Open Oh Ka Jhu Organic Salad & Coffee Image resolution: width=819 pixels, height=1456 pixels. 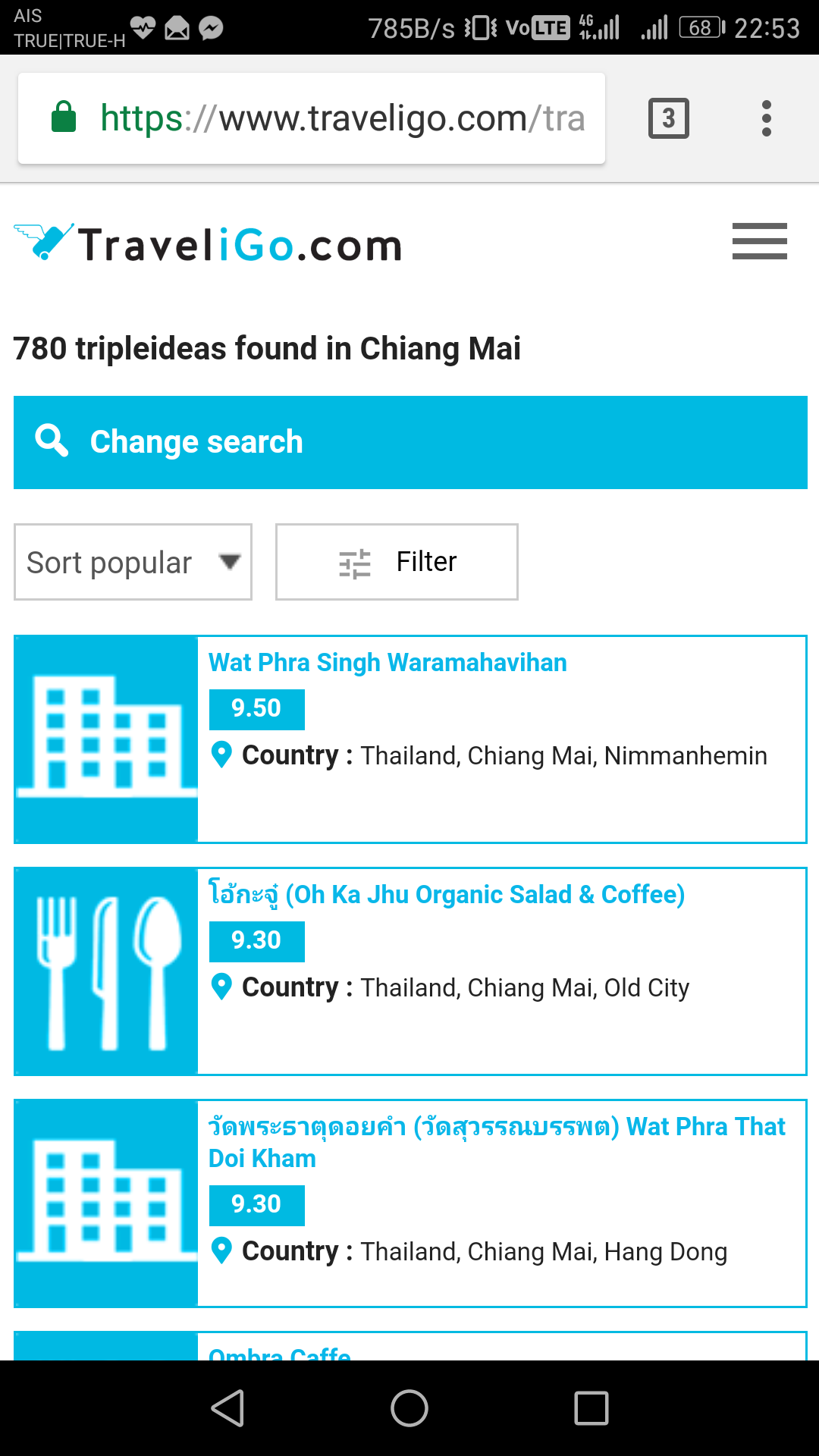click(447, 895)
